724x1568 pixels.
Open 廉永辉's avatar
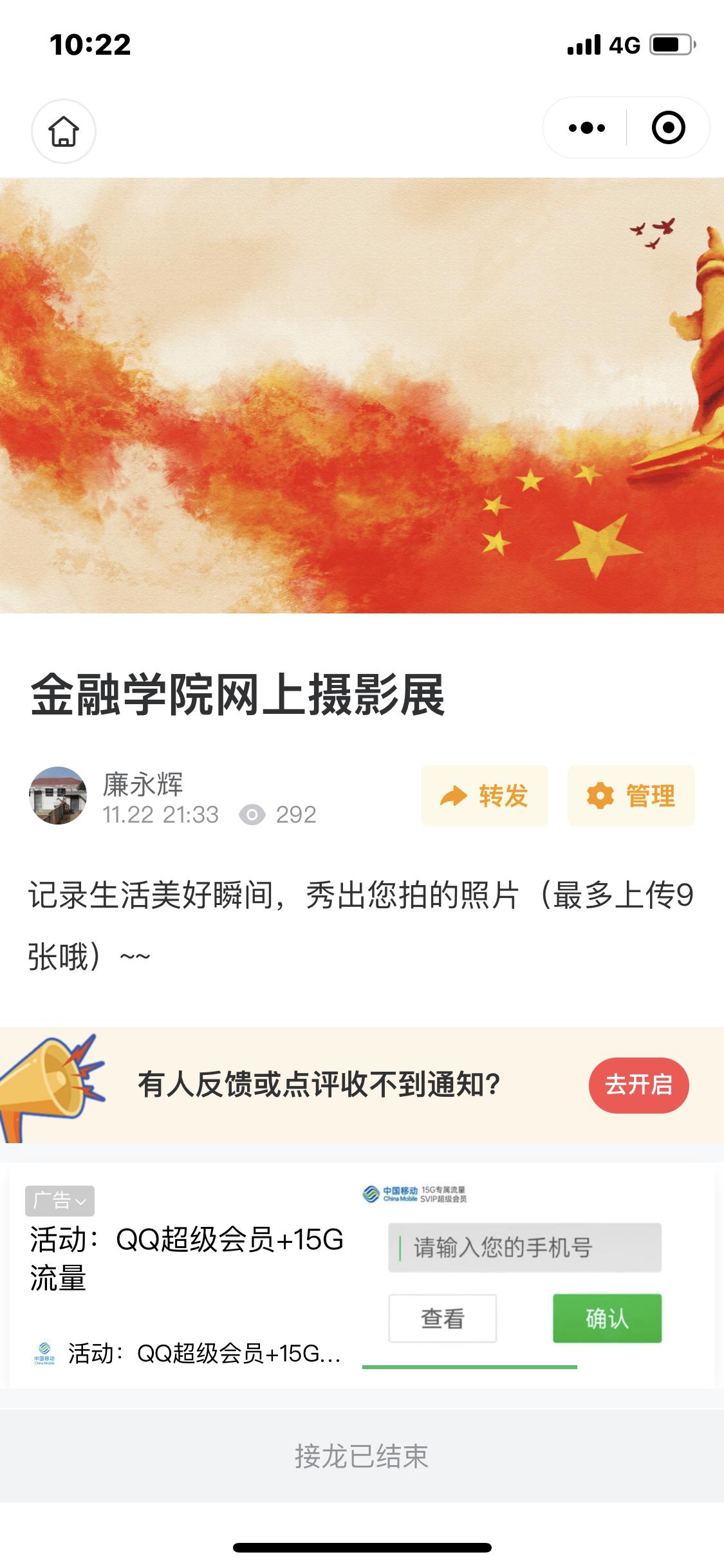58,796
